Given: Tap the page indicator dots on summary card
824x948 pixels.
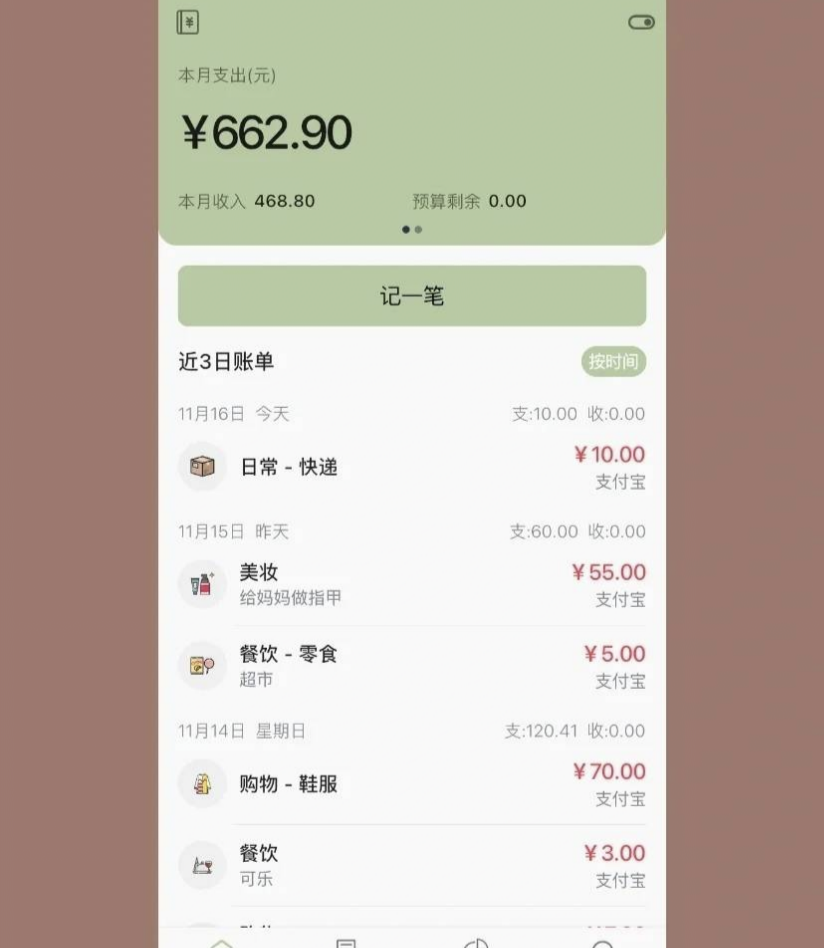Looking at the screenshot, I should coord(412,229).
